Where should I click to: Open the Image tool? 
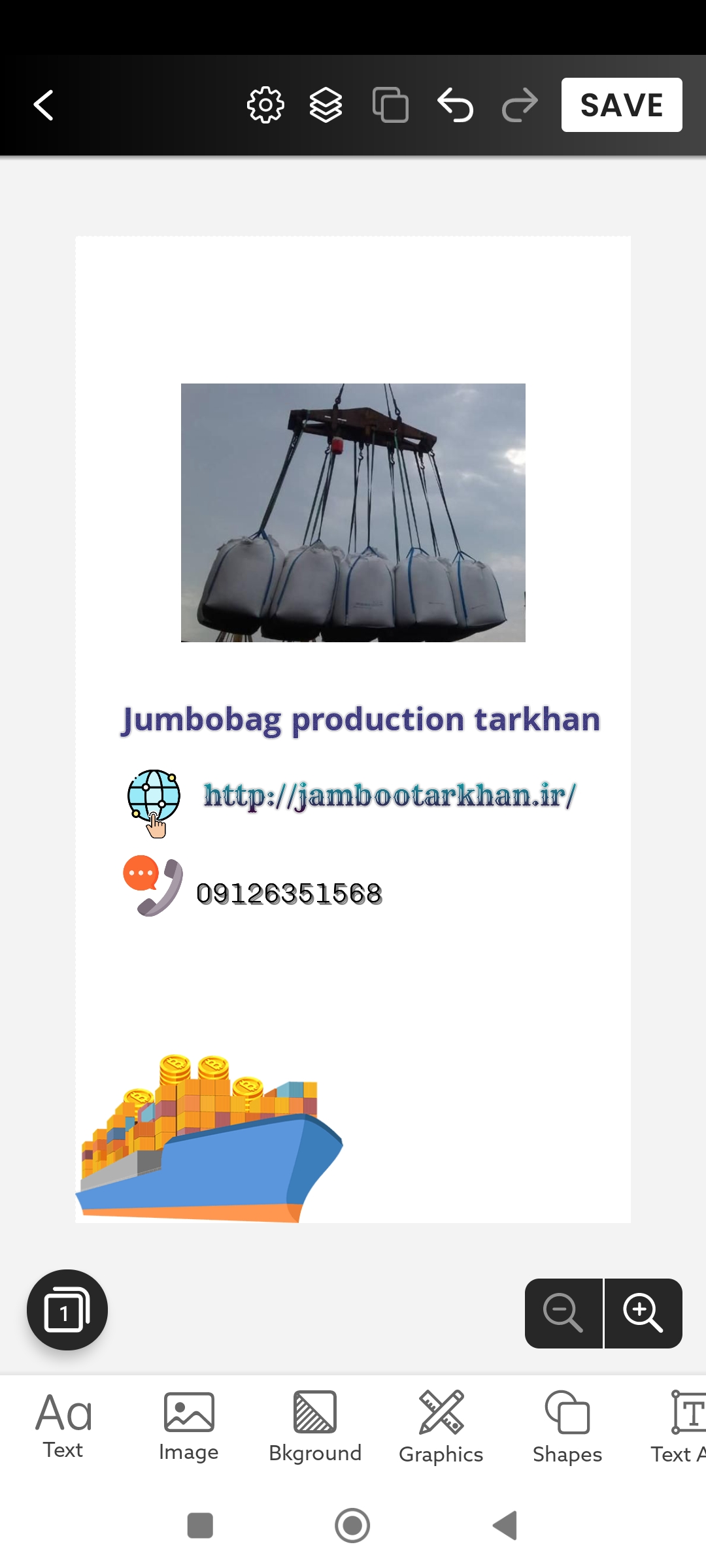189,1426
